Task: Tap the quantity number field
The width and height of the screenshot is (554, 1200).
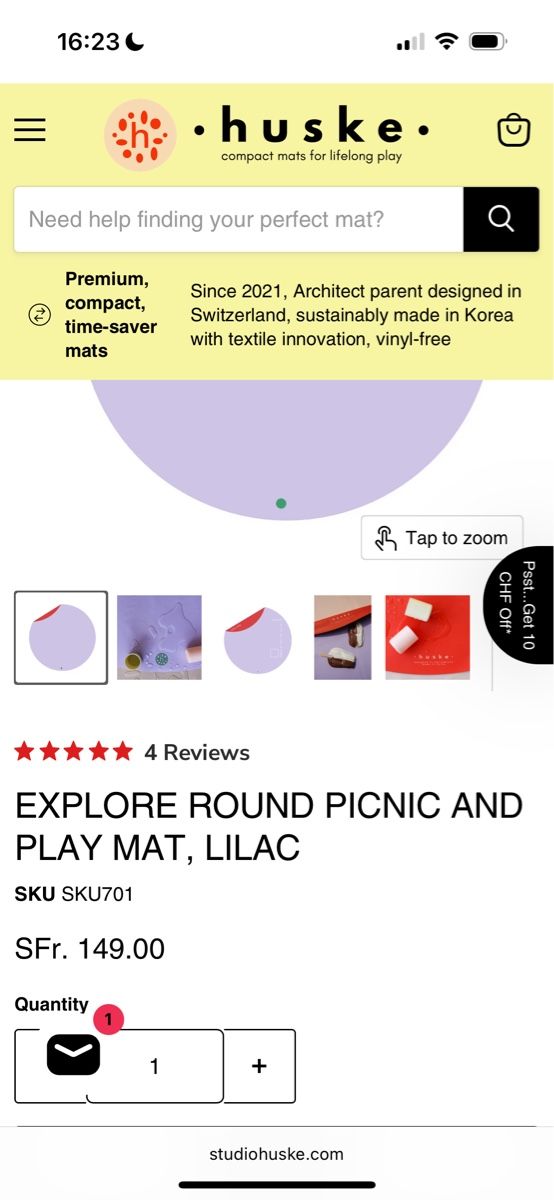Action: click(155, 1066)
